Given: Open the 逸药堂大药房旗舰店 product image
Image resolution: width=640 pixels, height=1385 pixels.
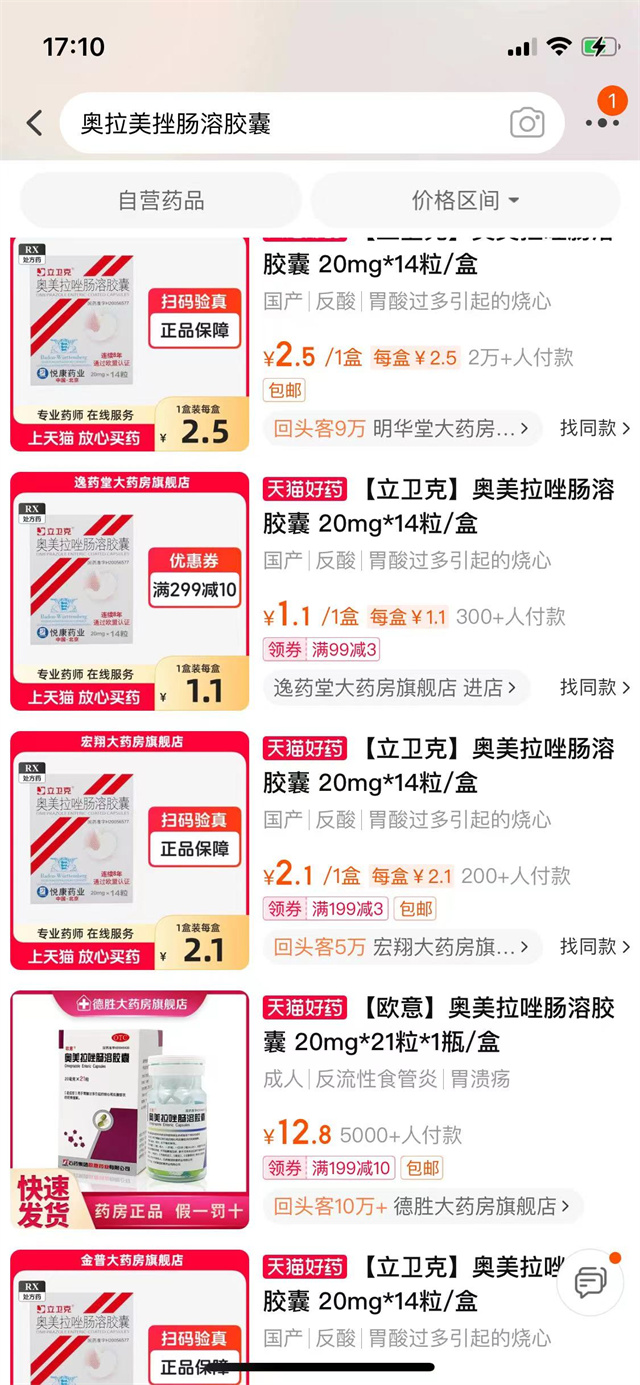Looking at the screenshot, I should coord(130,590).
